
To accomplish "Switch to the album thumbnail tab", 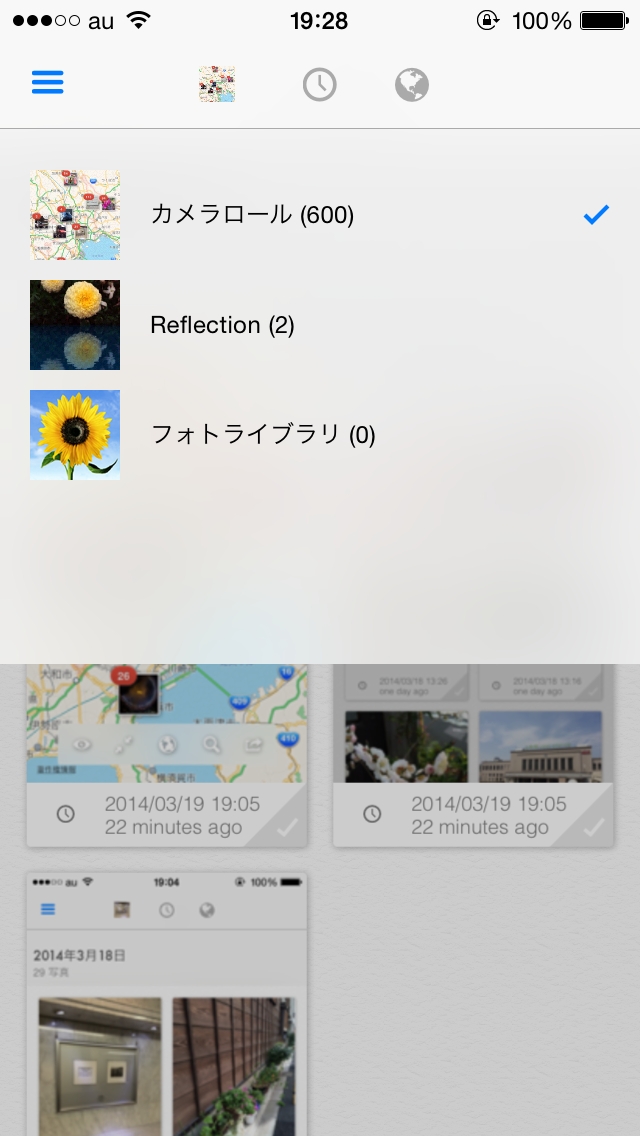I will coord(217,85).
